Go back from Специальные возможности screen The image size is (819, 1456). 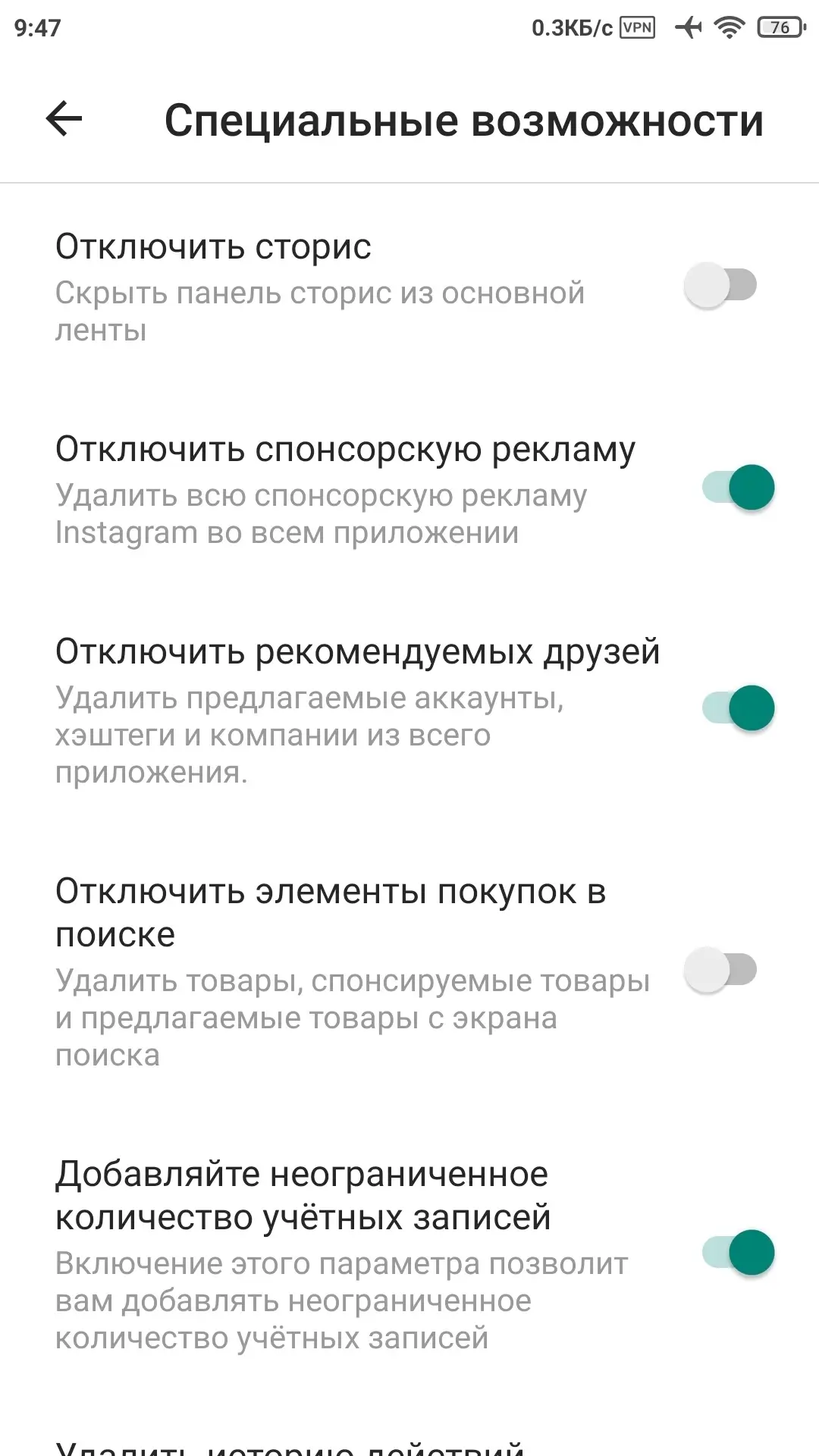(64, 119)
